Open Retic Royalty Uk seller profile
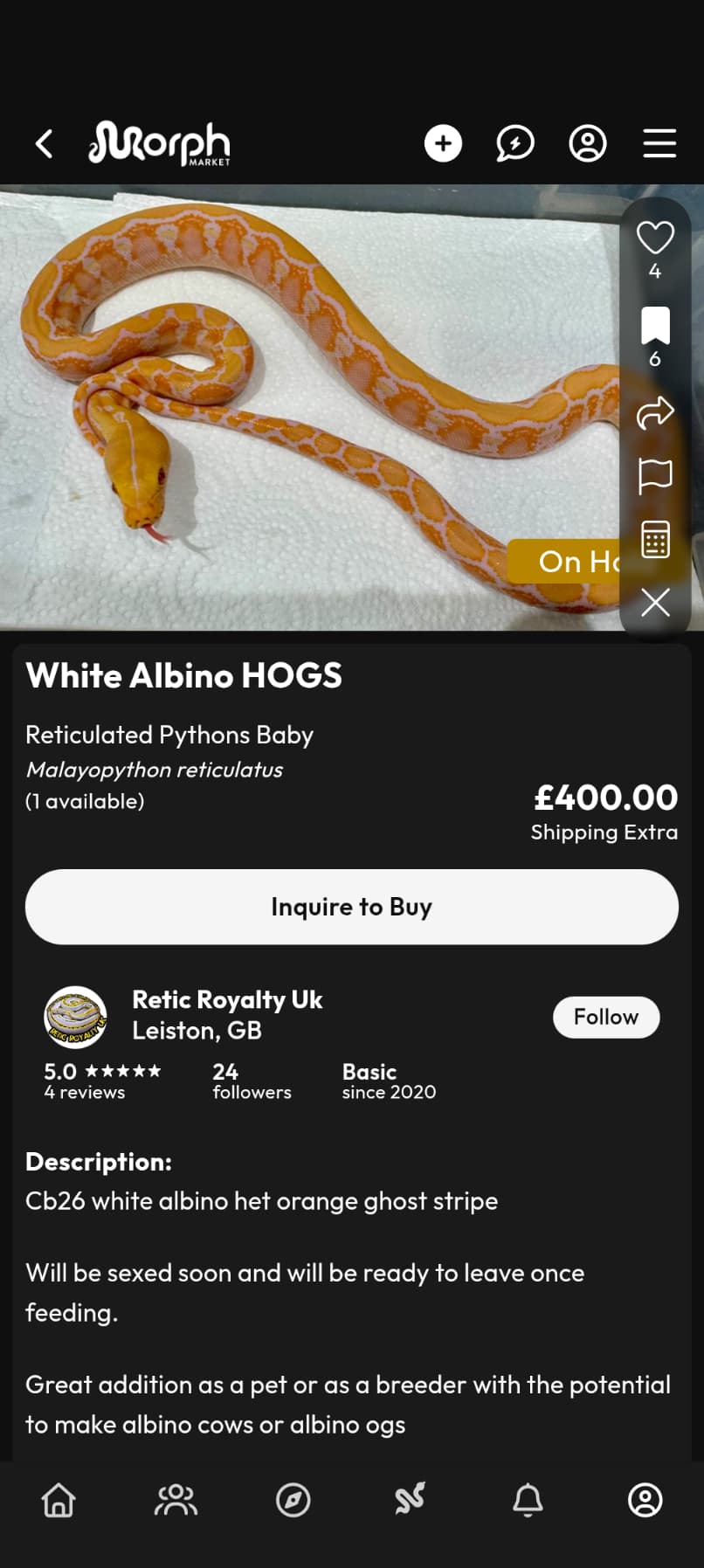Screen dimensions: 704x1568 227,1000
